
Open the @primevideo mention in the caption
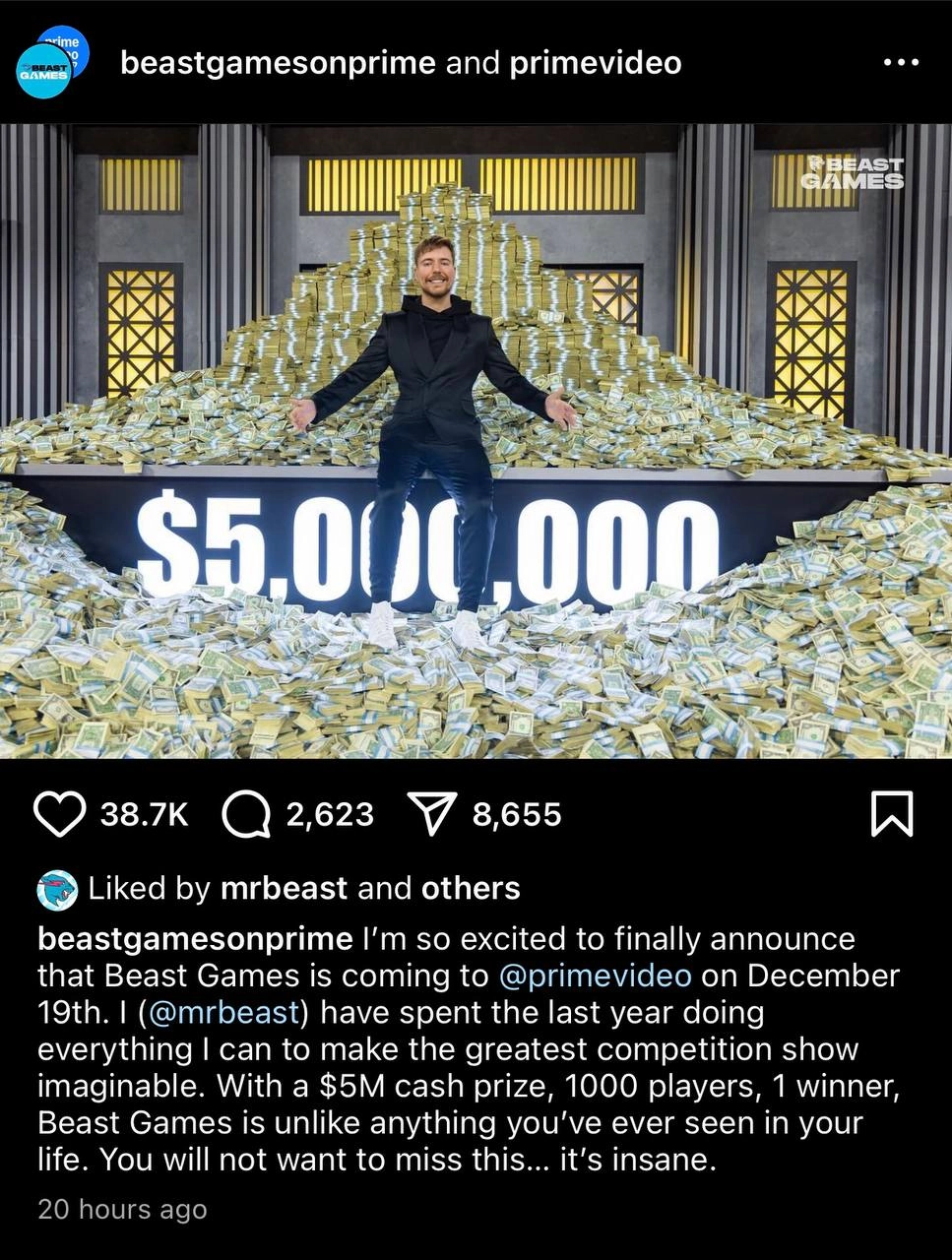(595, 976)
